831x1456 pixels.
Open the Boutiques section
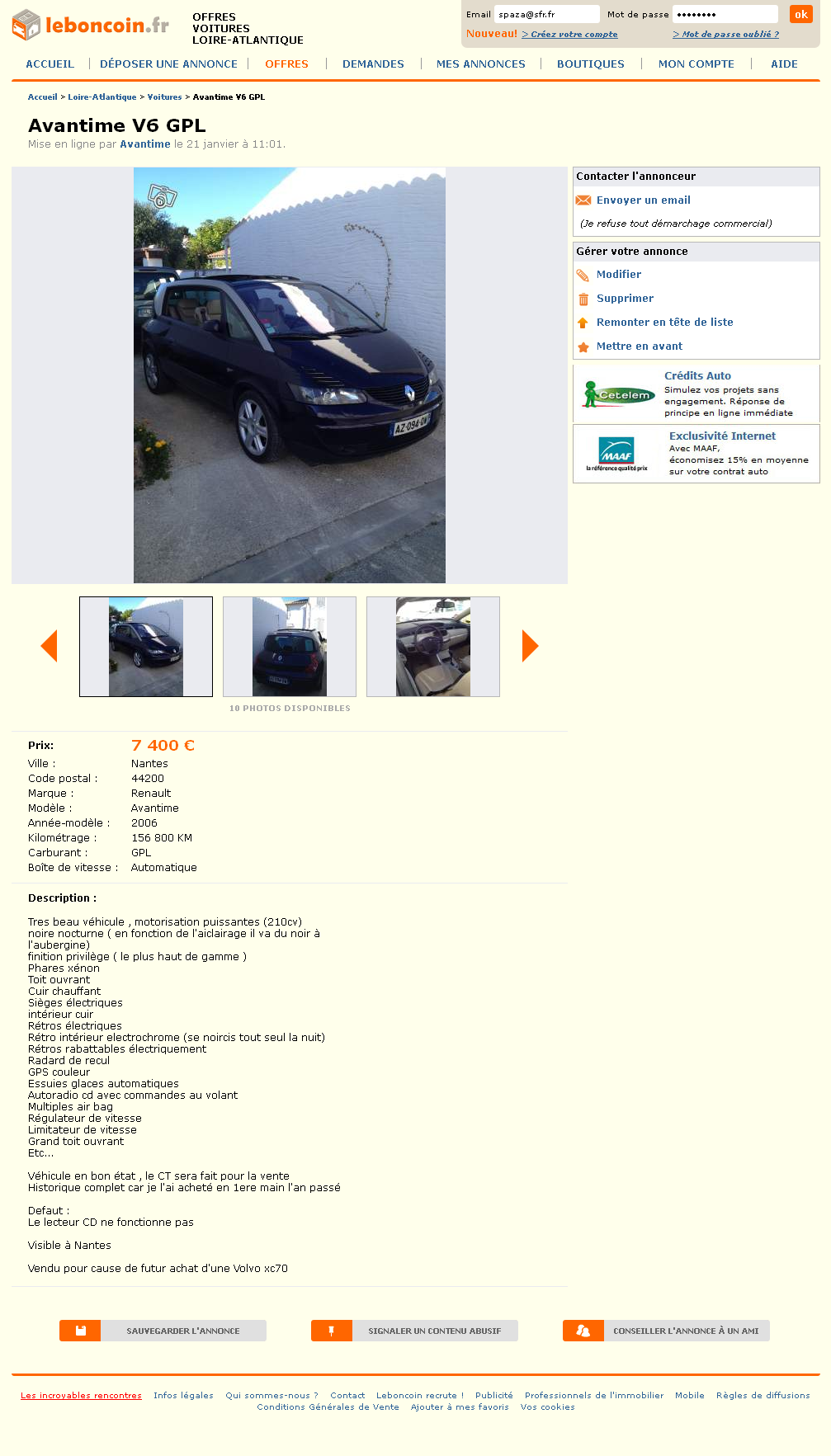(590, 64)
